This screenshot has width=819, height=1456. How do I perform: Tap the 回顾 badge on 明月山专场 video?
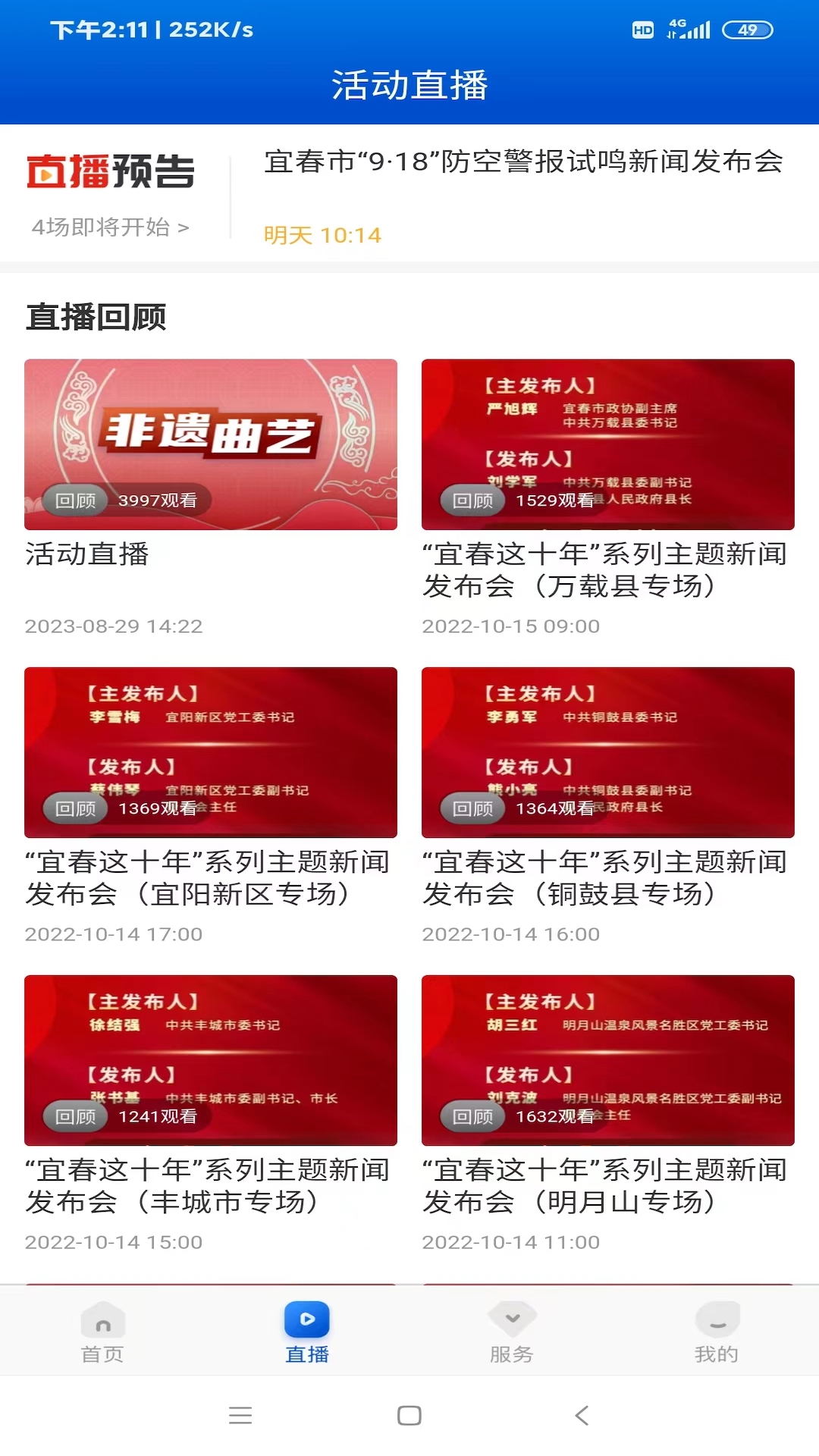471,1116
